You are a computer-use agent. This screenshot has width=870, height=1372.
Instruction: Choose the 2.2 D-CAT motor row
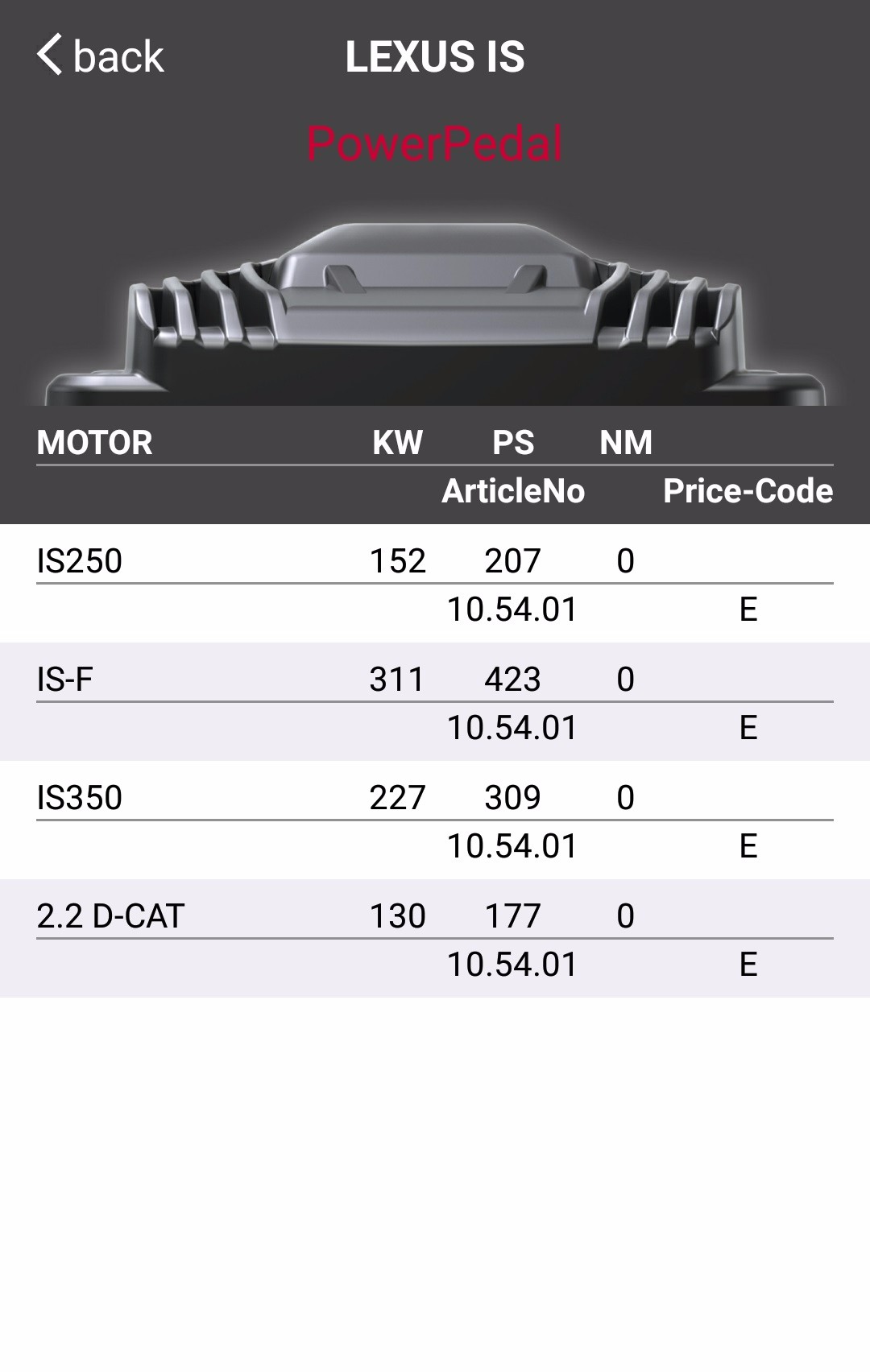click(435, 939)
